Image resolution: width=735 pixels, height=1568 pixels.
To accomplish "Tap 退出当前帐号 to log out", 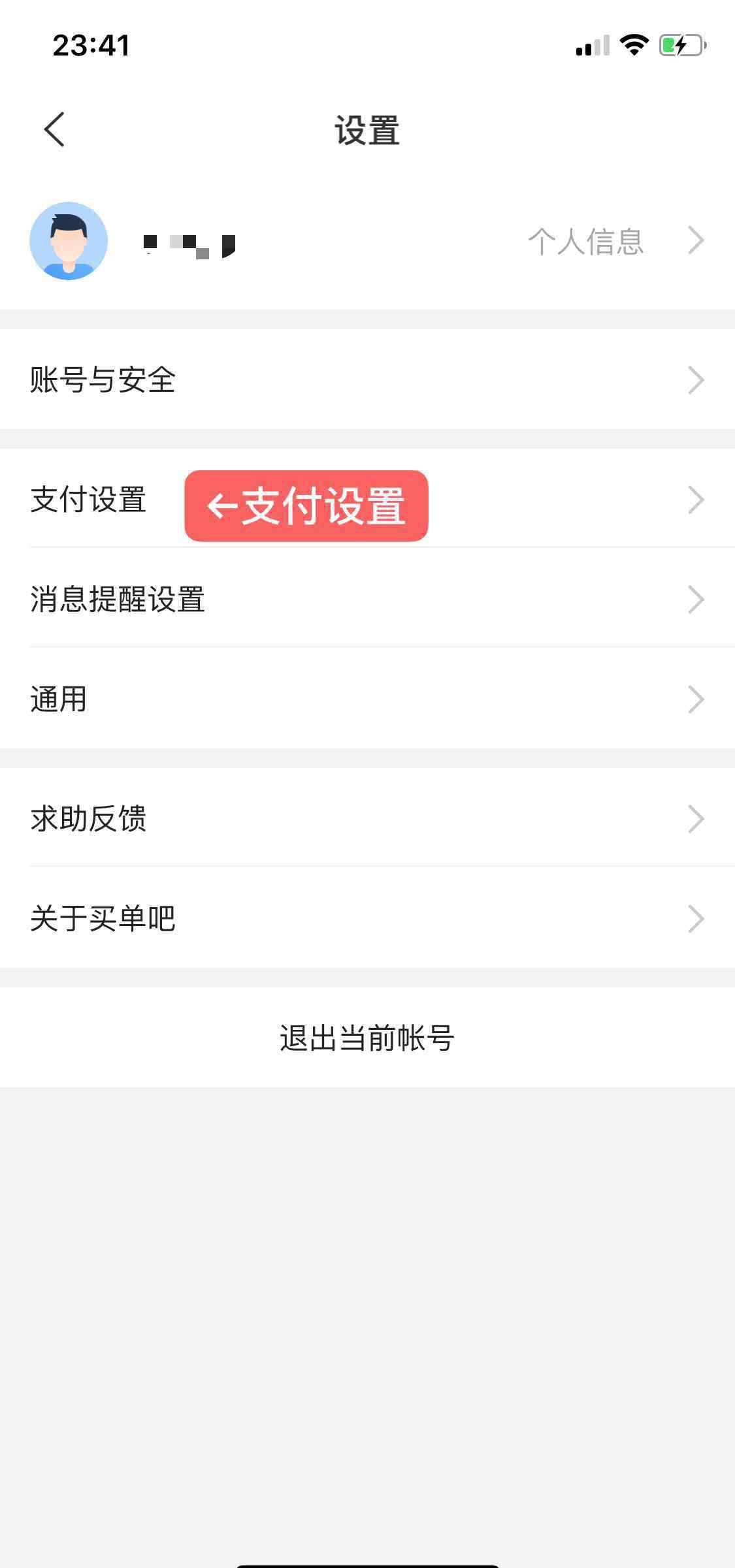I will click(x=367, y=1038).
